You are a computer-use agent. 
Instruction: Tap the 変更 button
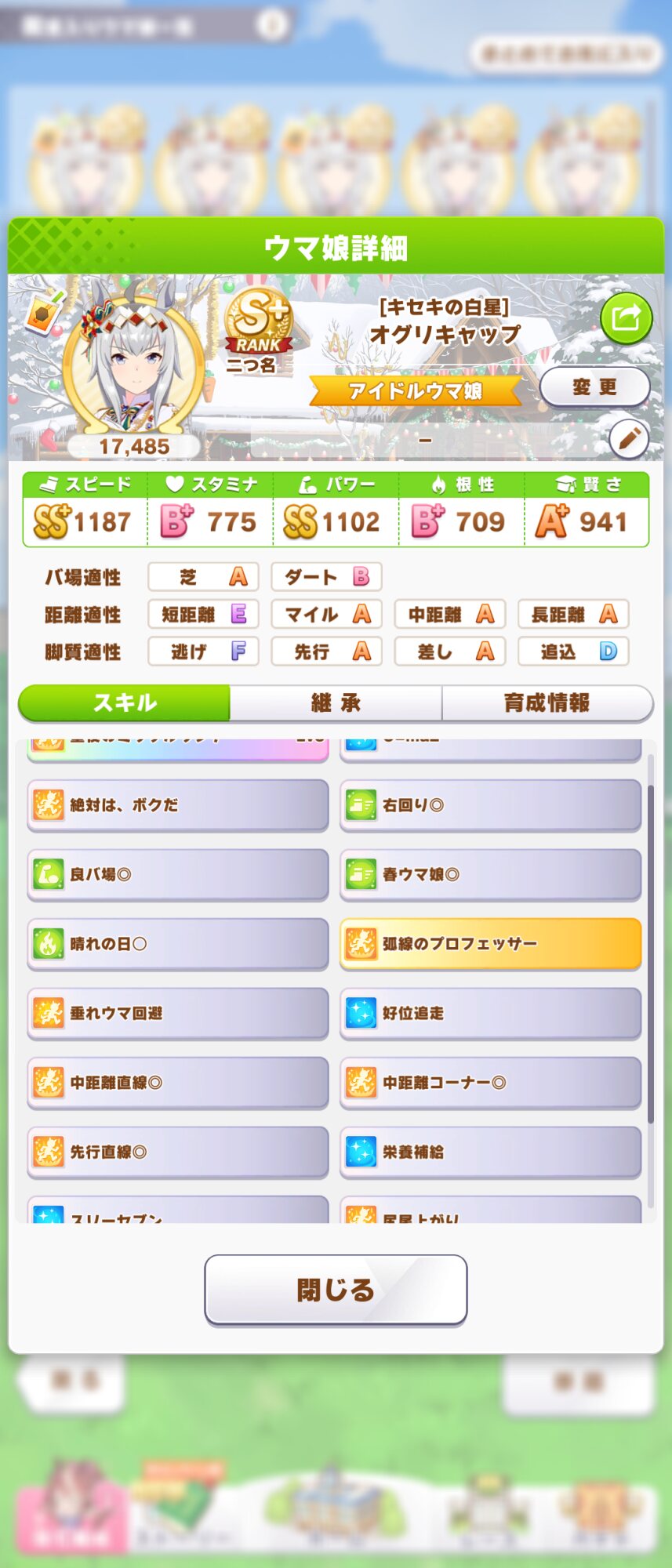[594, 387]
